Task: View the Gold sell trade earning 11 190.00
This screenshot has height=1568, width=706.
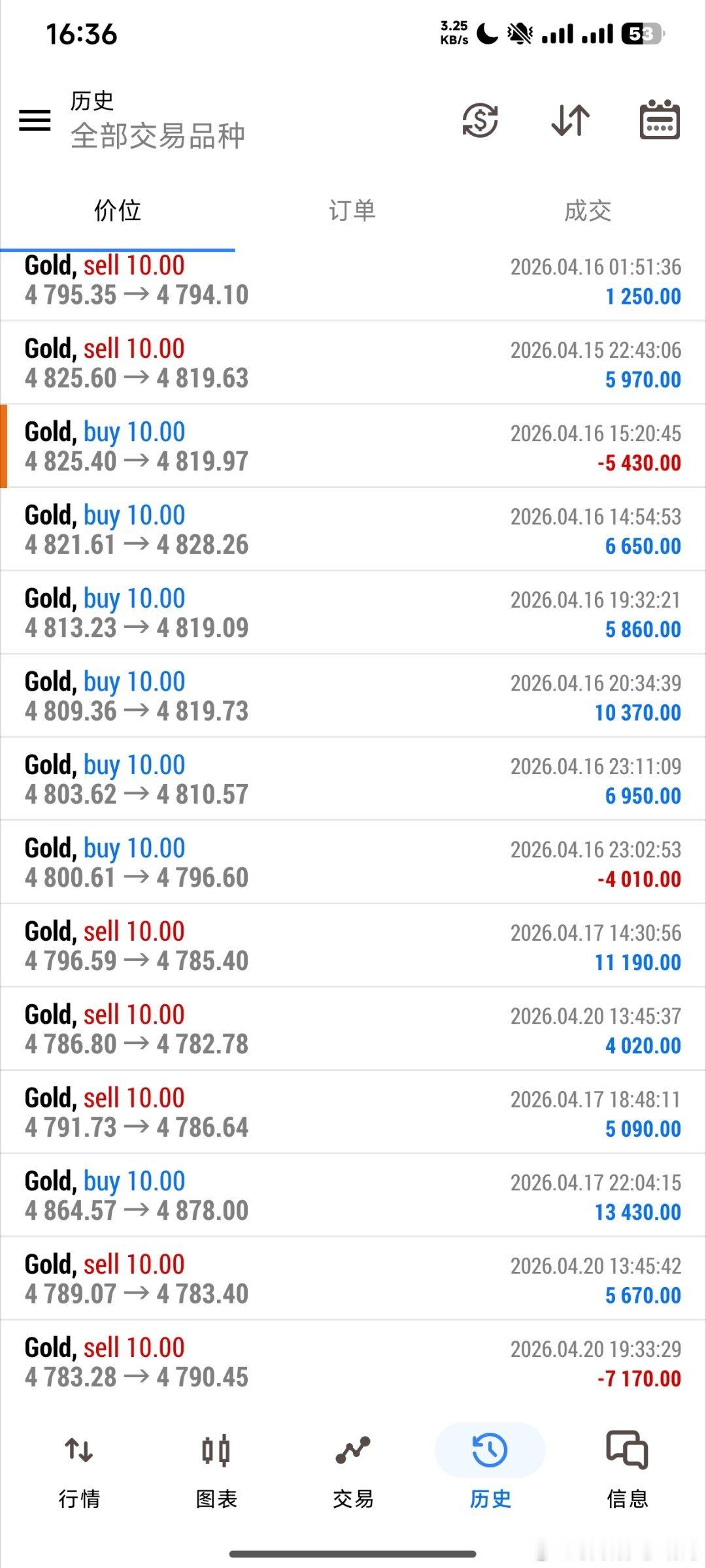Action: click(x=353, y=946)
